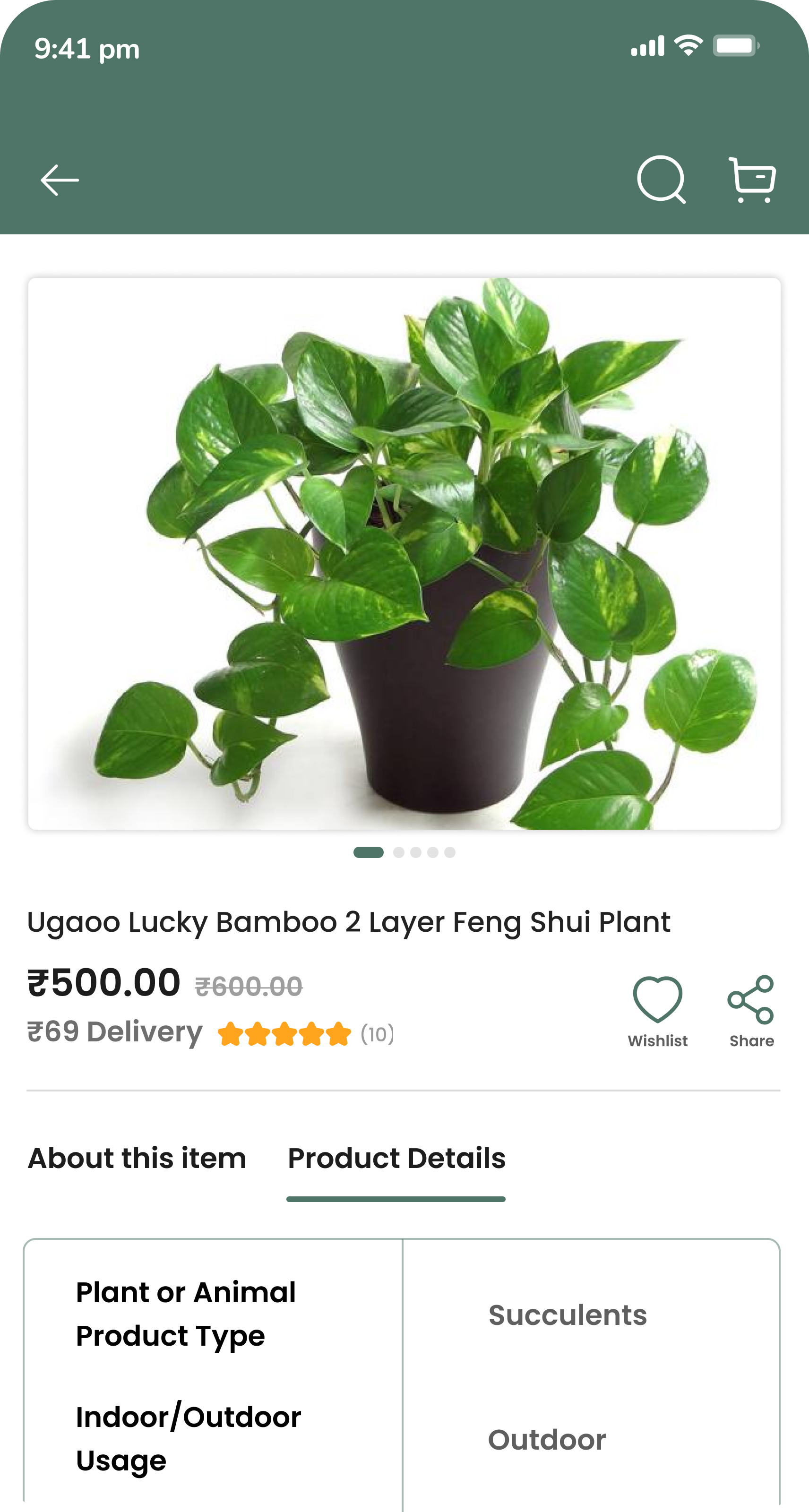
Task: Add this plant to Wishlist
Action: coord(657,1010)
